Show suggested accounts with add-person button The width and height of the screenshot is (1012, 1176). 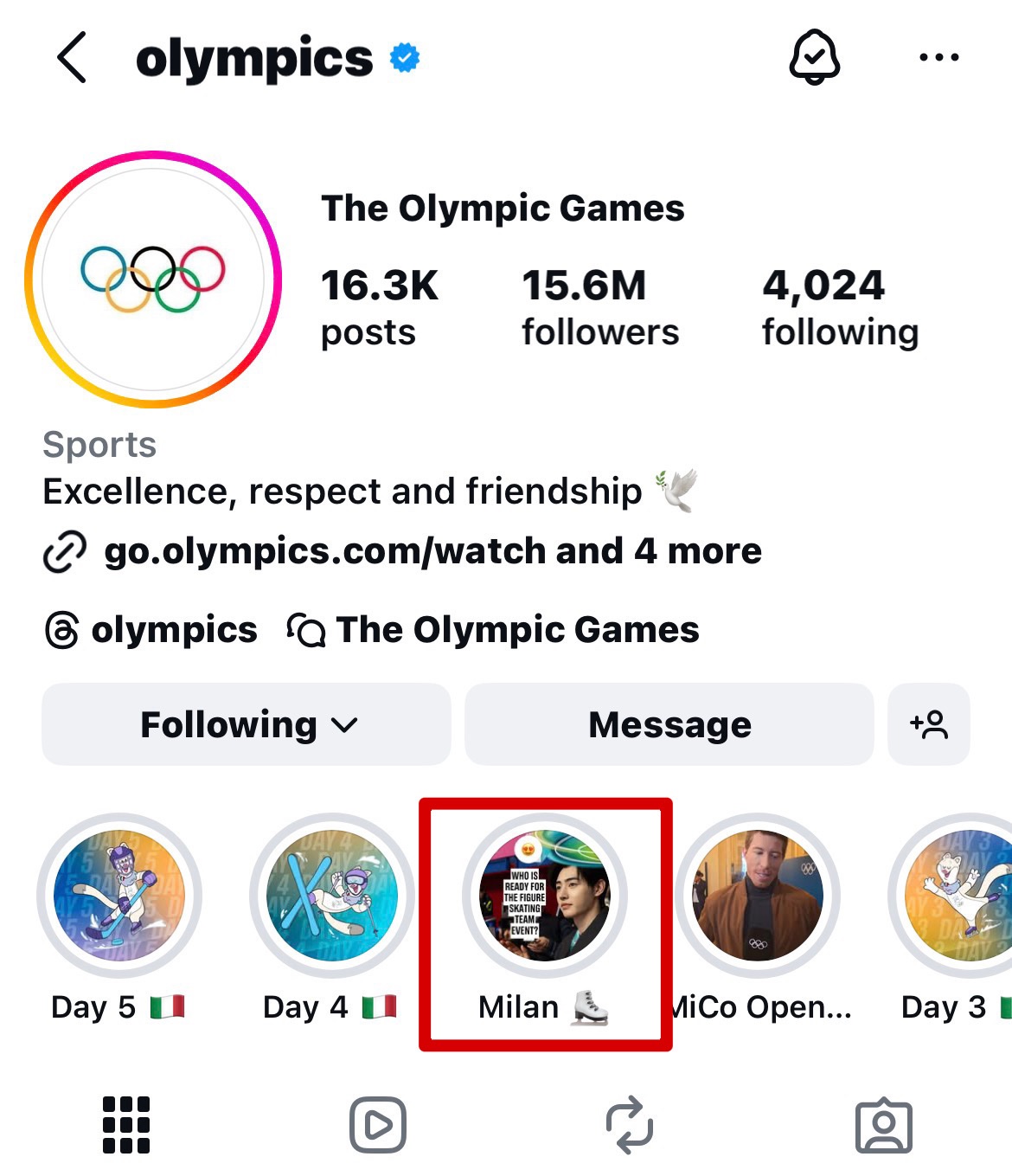pos(928,724)
